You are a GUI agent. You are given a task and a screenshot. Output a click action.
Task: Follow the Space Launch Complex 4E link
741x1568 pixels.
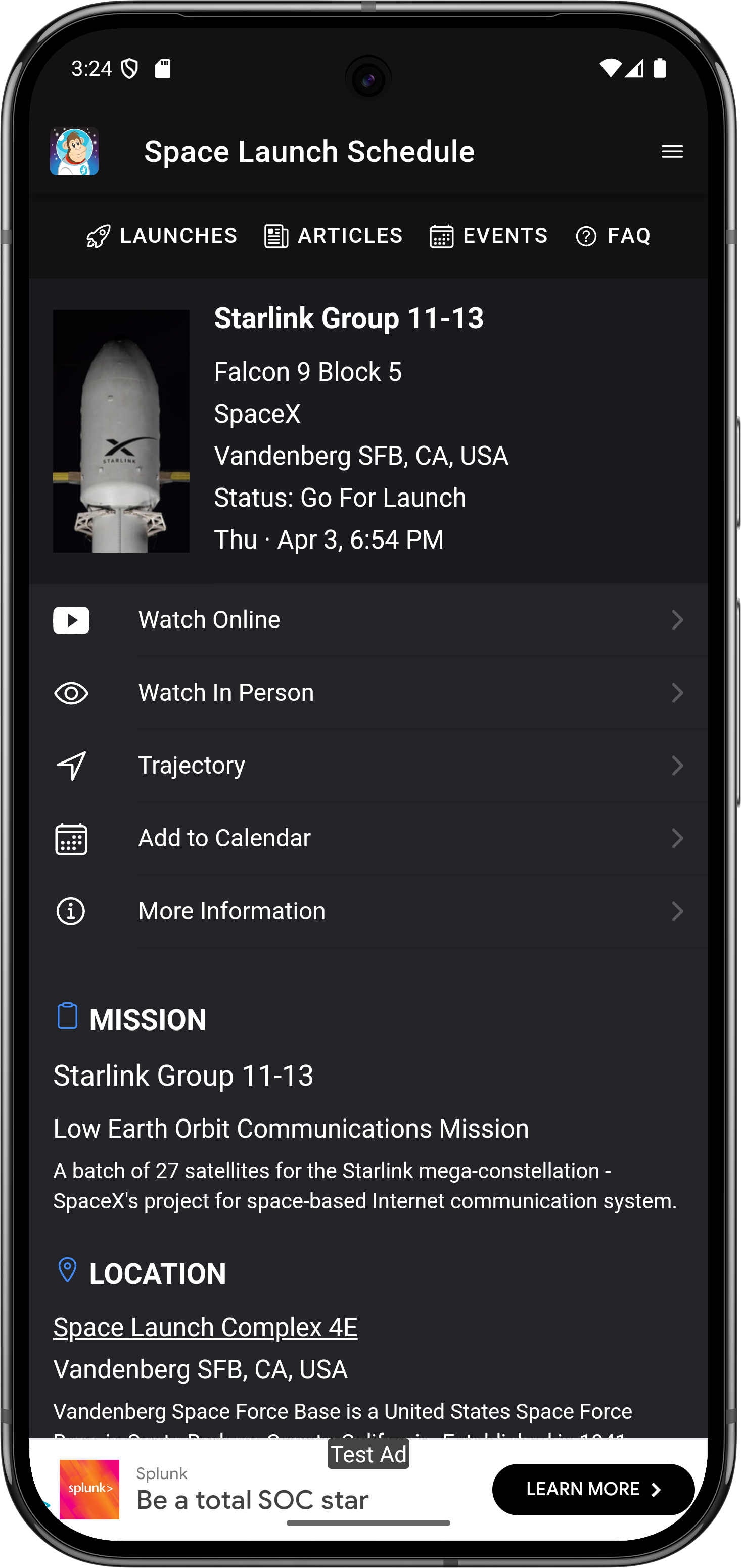click(205, 1327)
